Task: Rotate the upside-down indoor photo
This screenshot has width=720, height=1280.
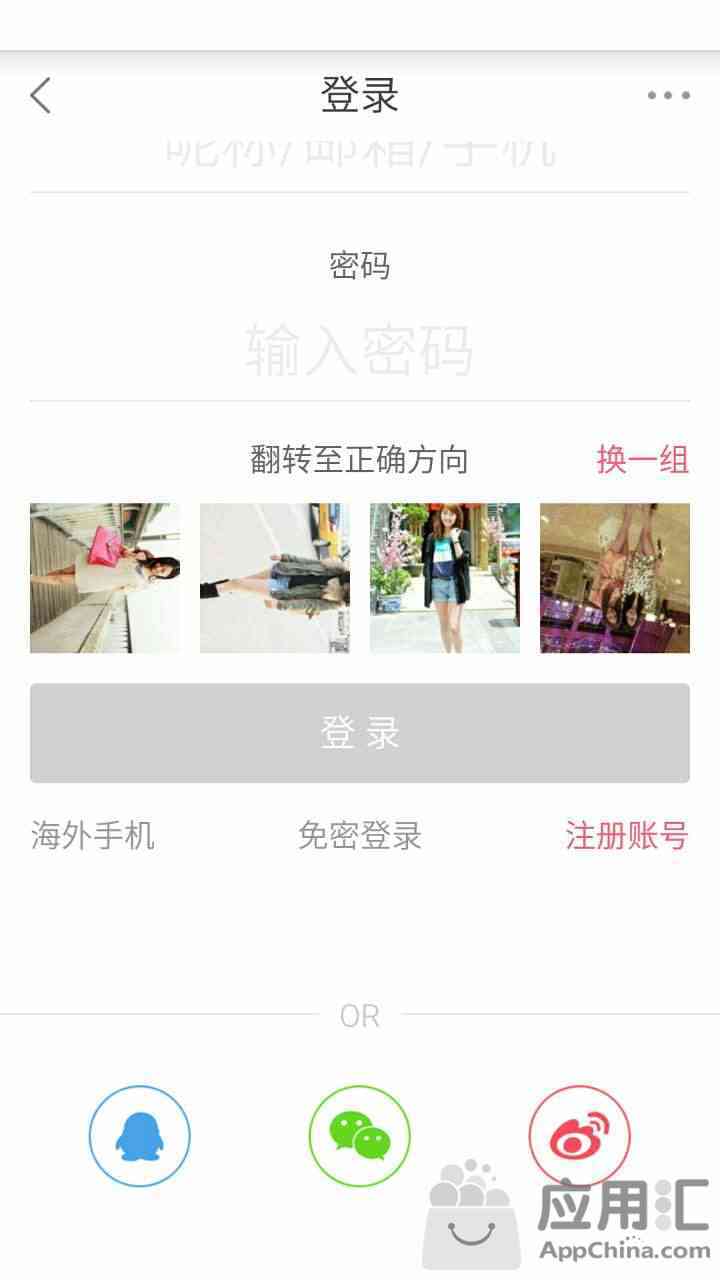Action: pyautogui.click(x=615, y=578)
